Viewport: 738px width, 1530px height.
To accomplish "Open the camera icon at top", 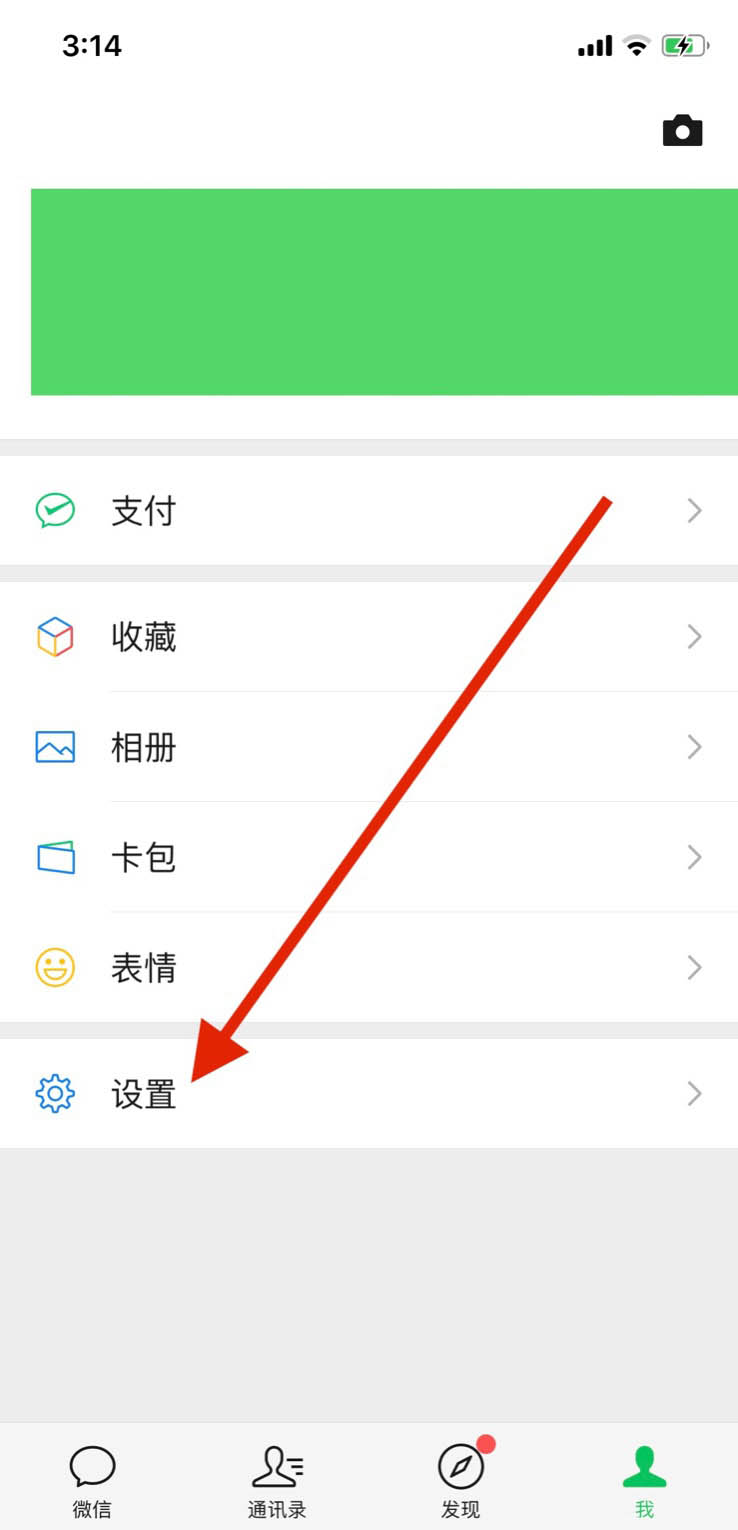I will 682,131.
